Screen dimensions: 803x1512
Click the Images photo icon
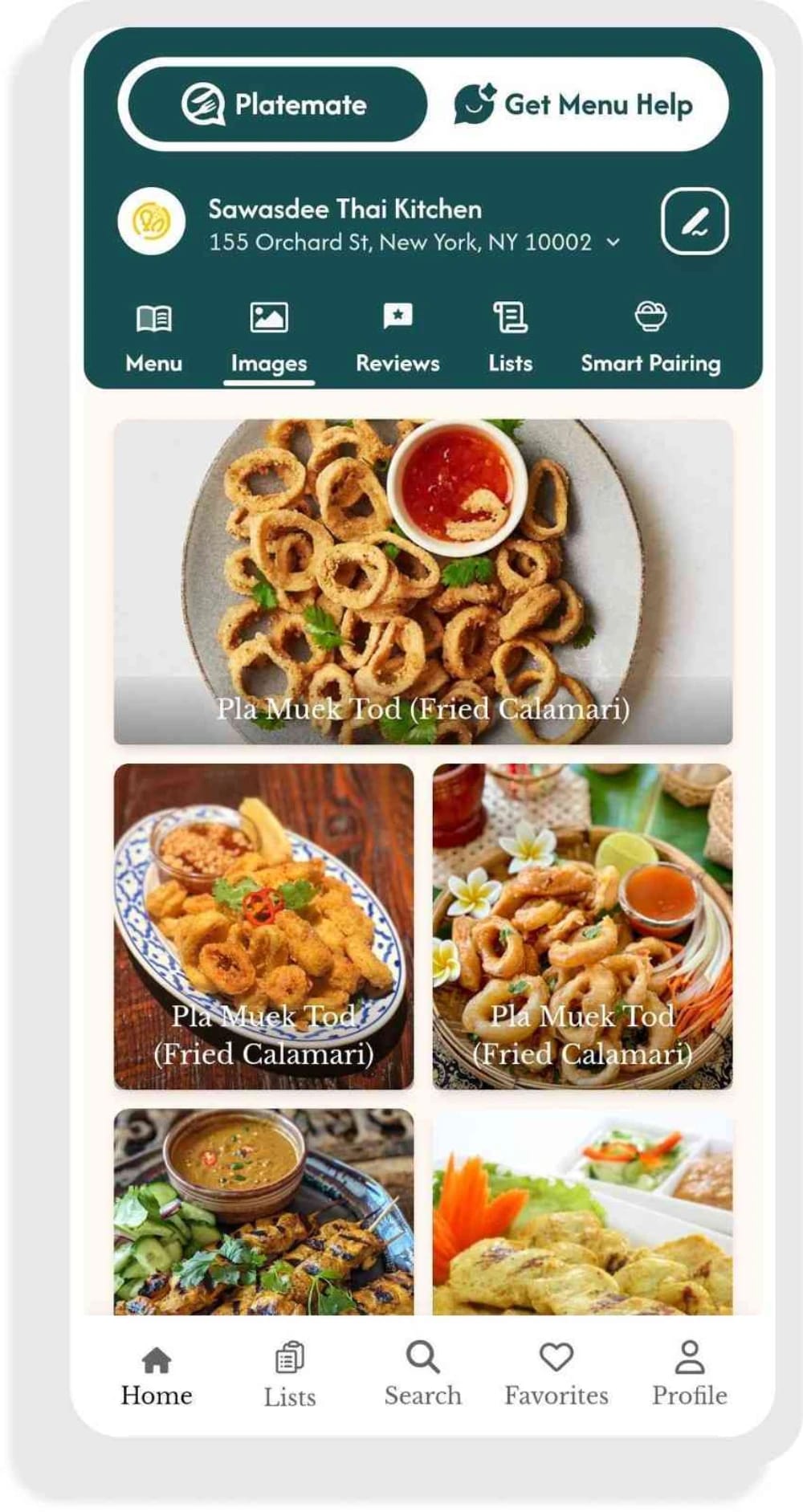click(268, 318)
